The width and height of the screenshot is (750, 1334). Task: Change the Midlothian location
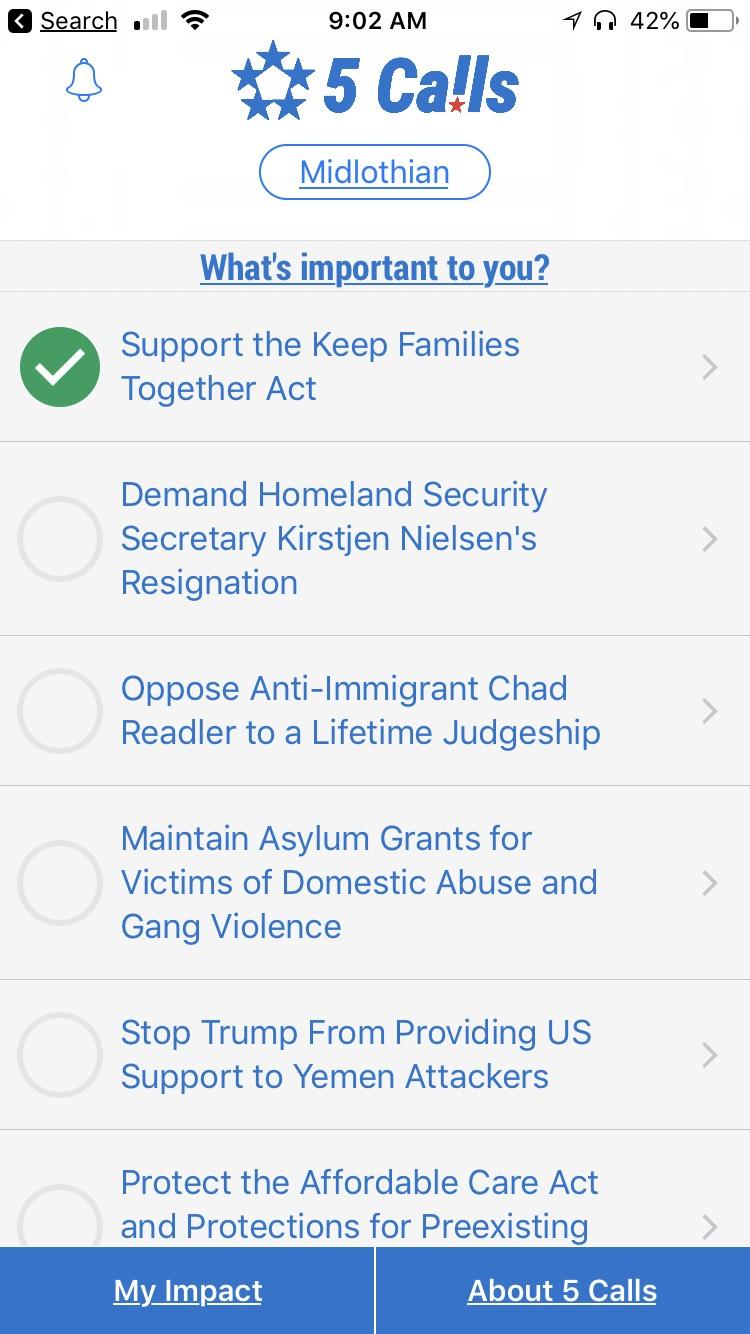pos(374,172)
